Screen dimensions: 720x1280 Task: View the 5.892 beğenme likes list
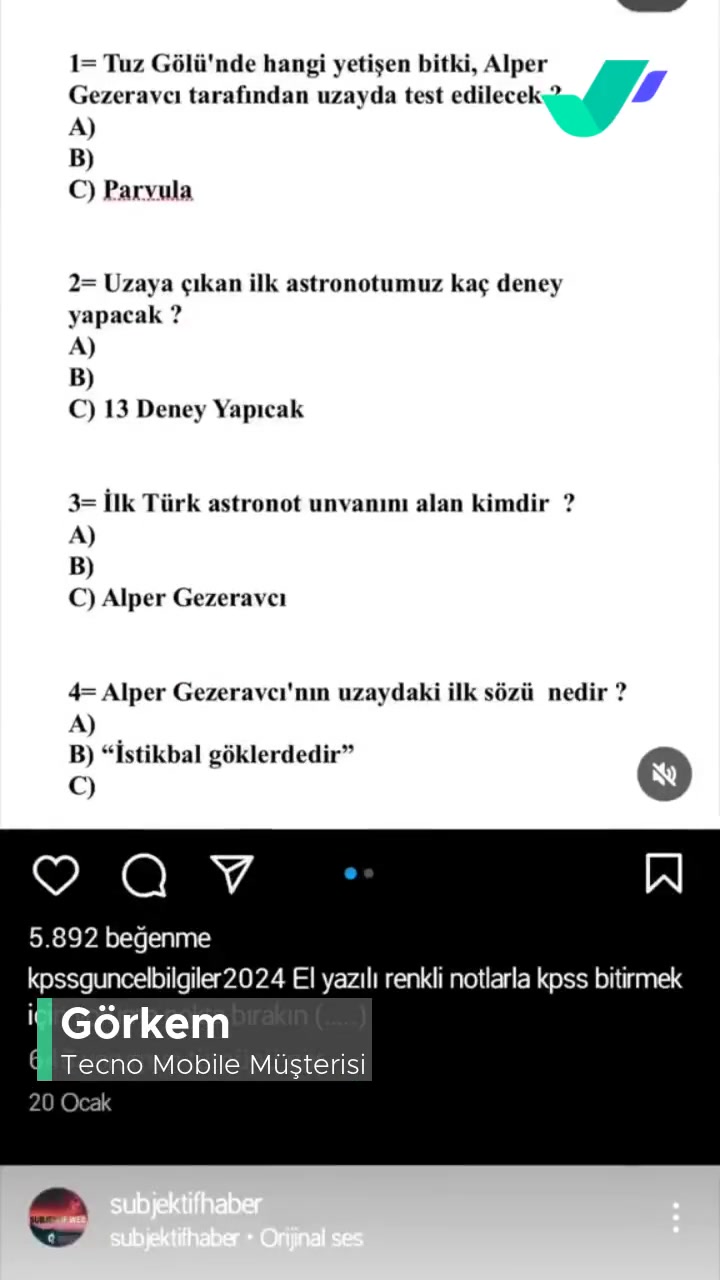coord(120,938)
